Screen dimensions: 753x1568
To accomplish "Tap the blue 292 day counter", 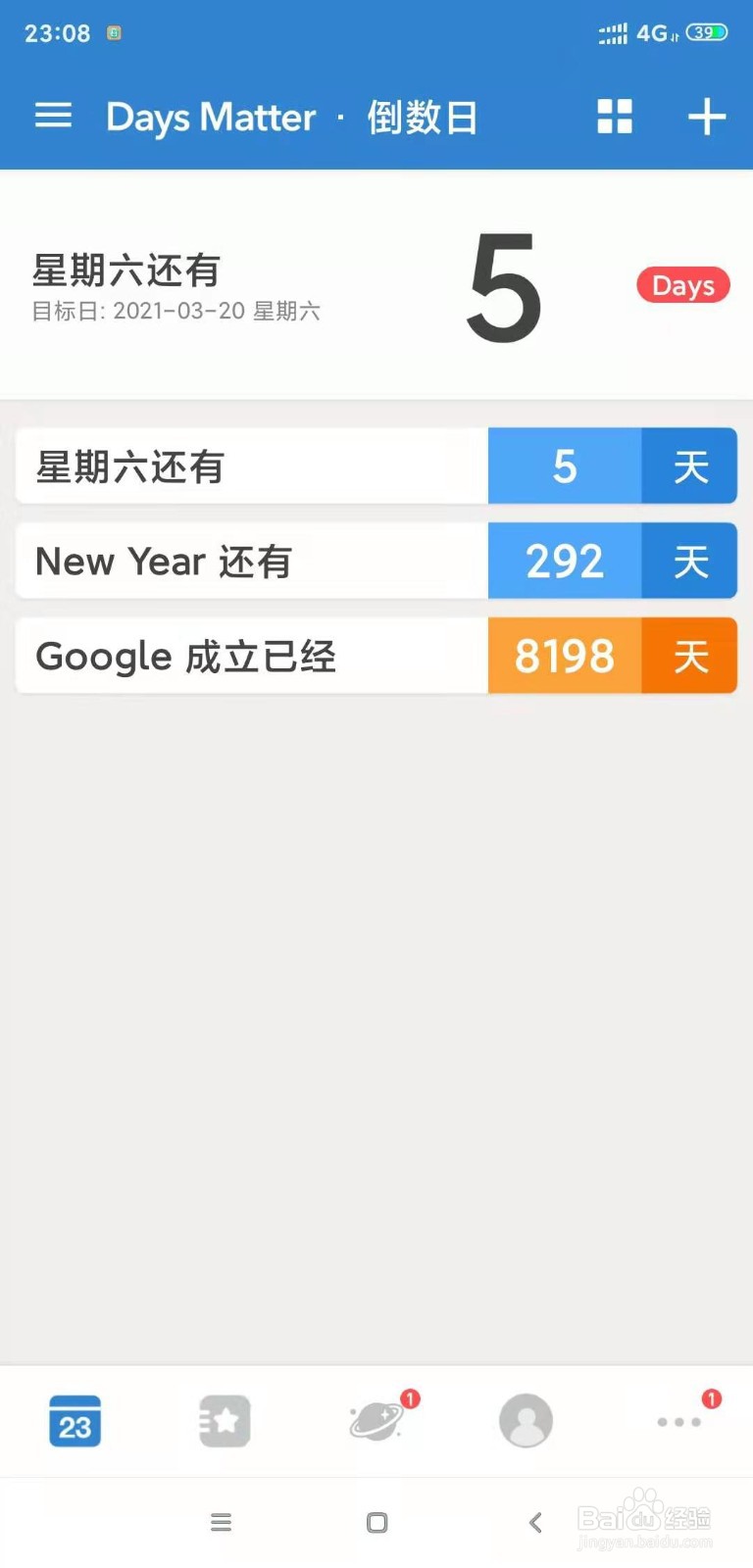I will pyautogui.click(x=564, y=561).
